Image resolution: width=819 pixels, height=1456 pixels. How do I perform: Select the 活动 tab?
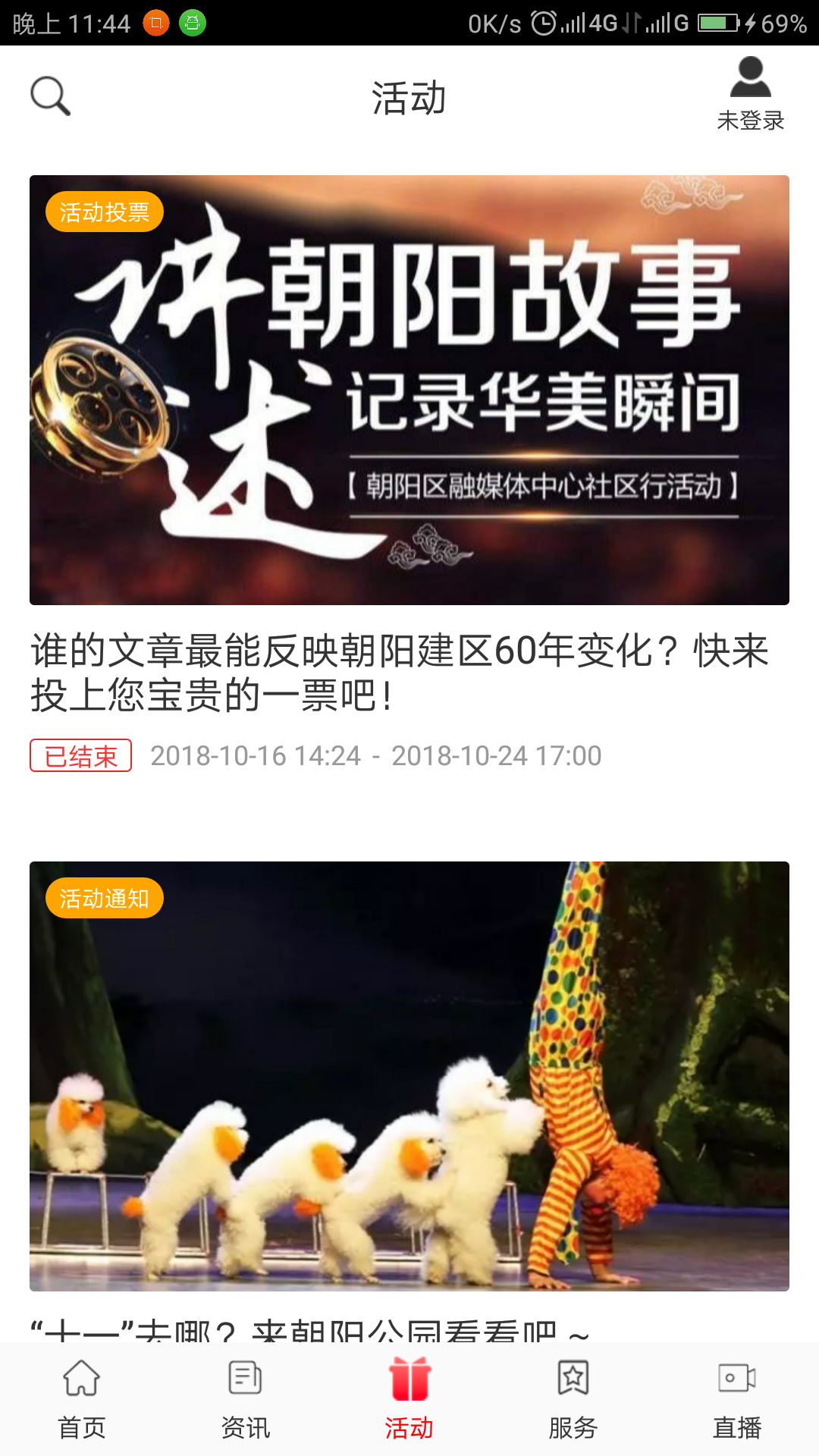point(409,1399)
